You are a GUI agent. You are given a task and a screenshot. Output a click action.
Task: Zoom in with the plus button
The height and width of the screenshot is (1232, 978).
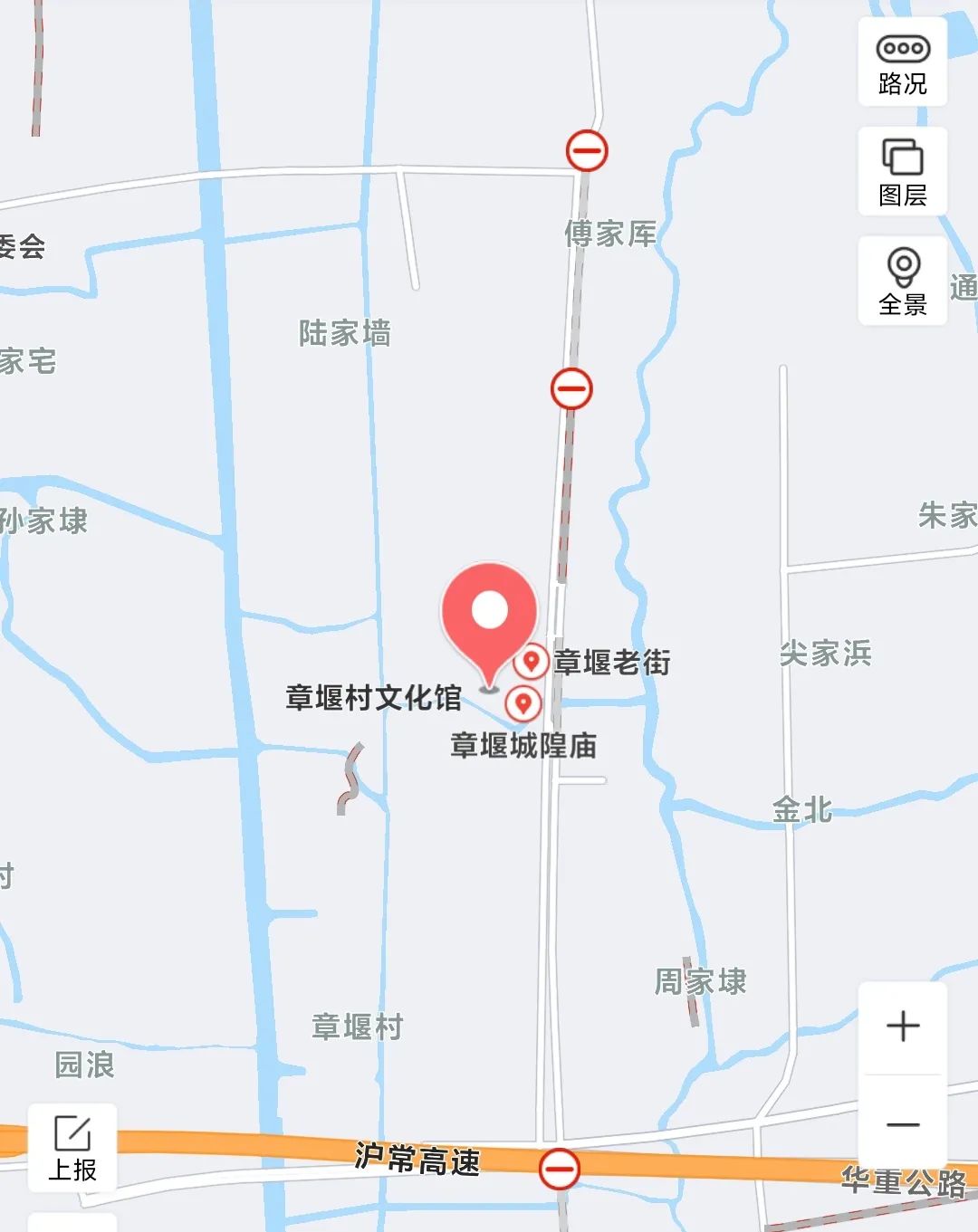(902, 1027)
